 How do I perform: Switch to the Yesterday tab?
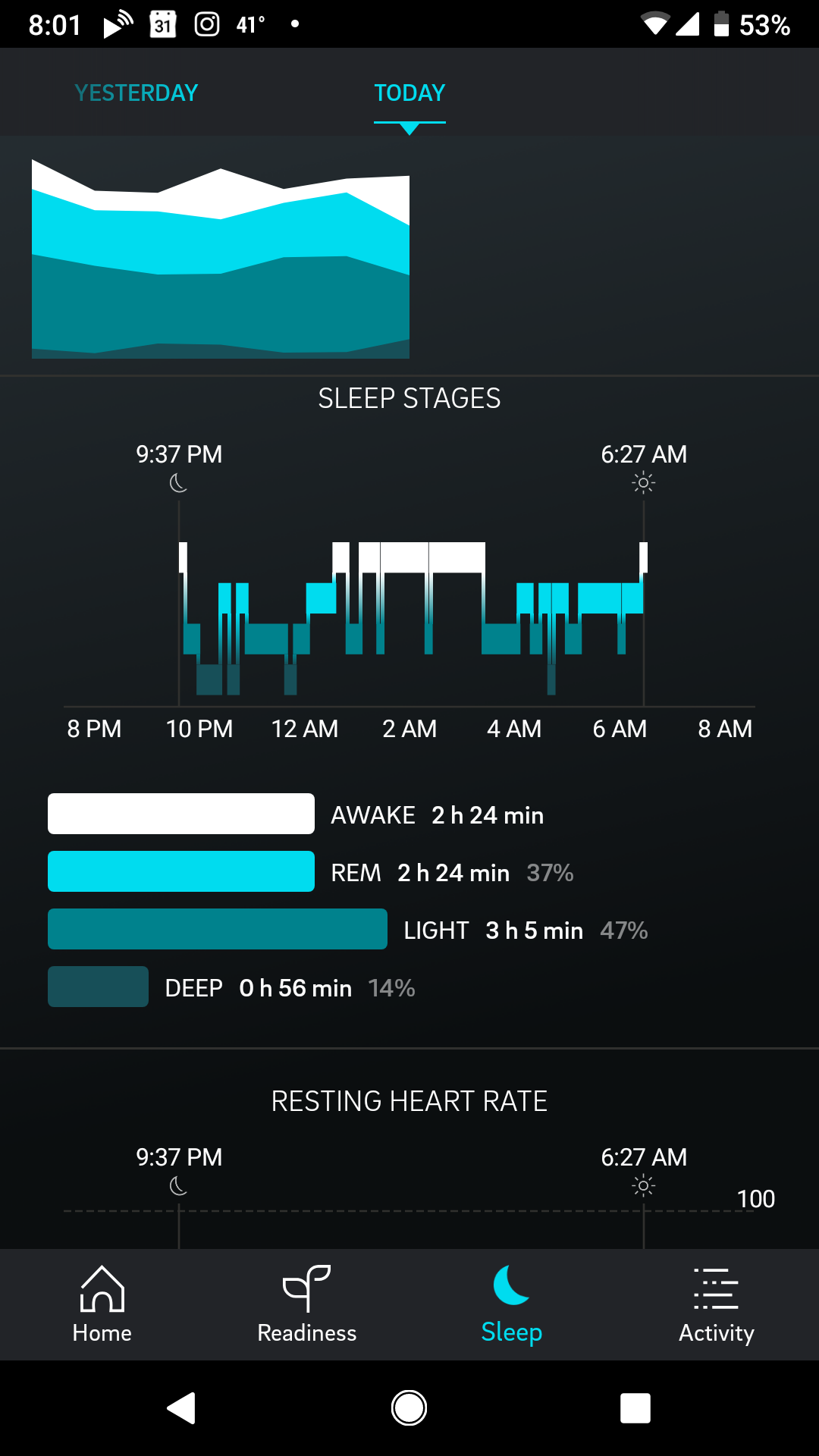(x=136, y=93)
